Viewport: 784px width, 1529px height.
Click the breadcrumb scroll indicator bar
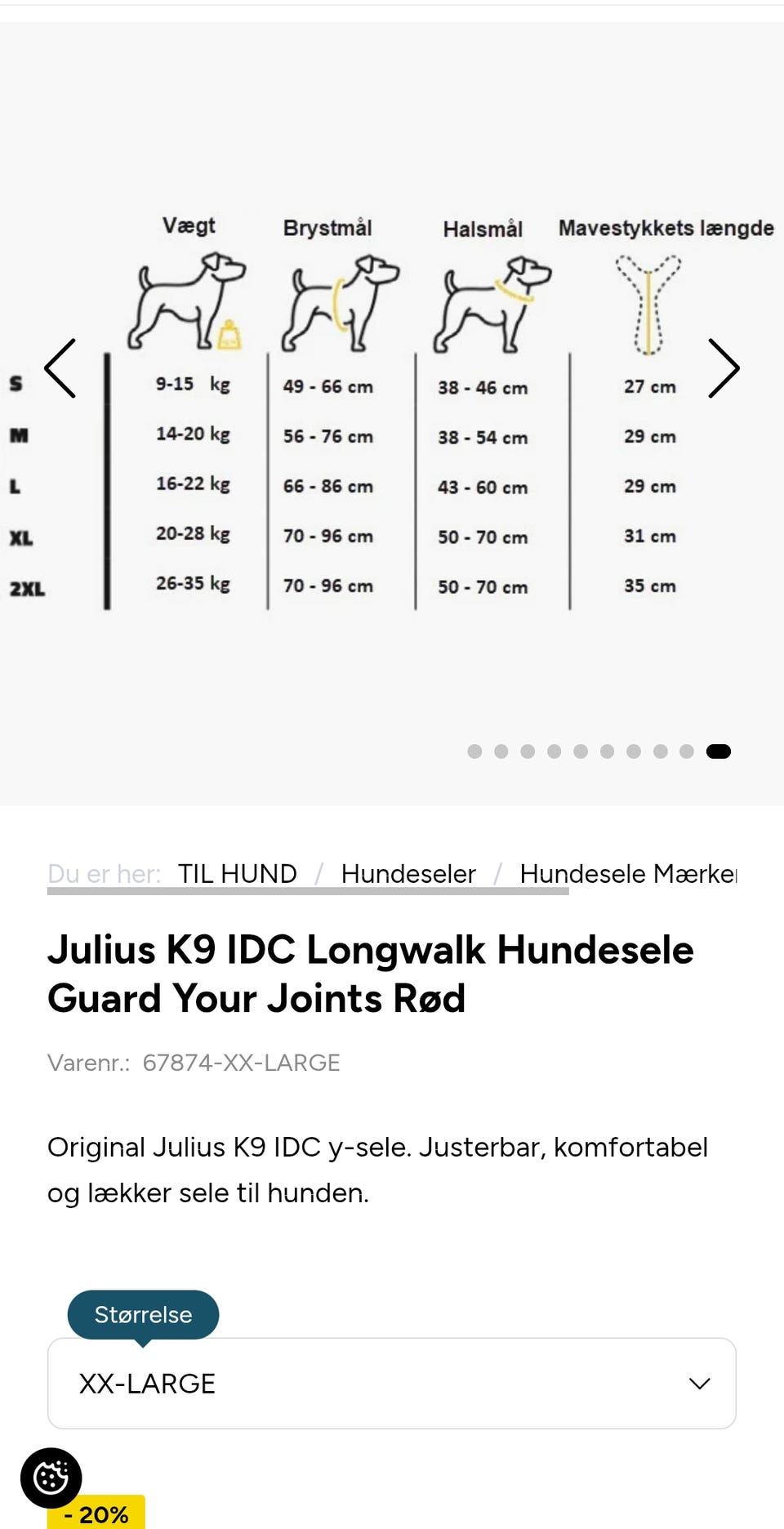pos(310,894)
